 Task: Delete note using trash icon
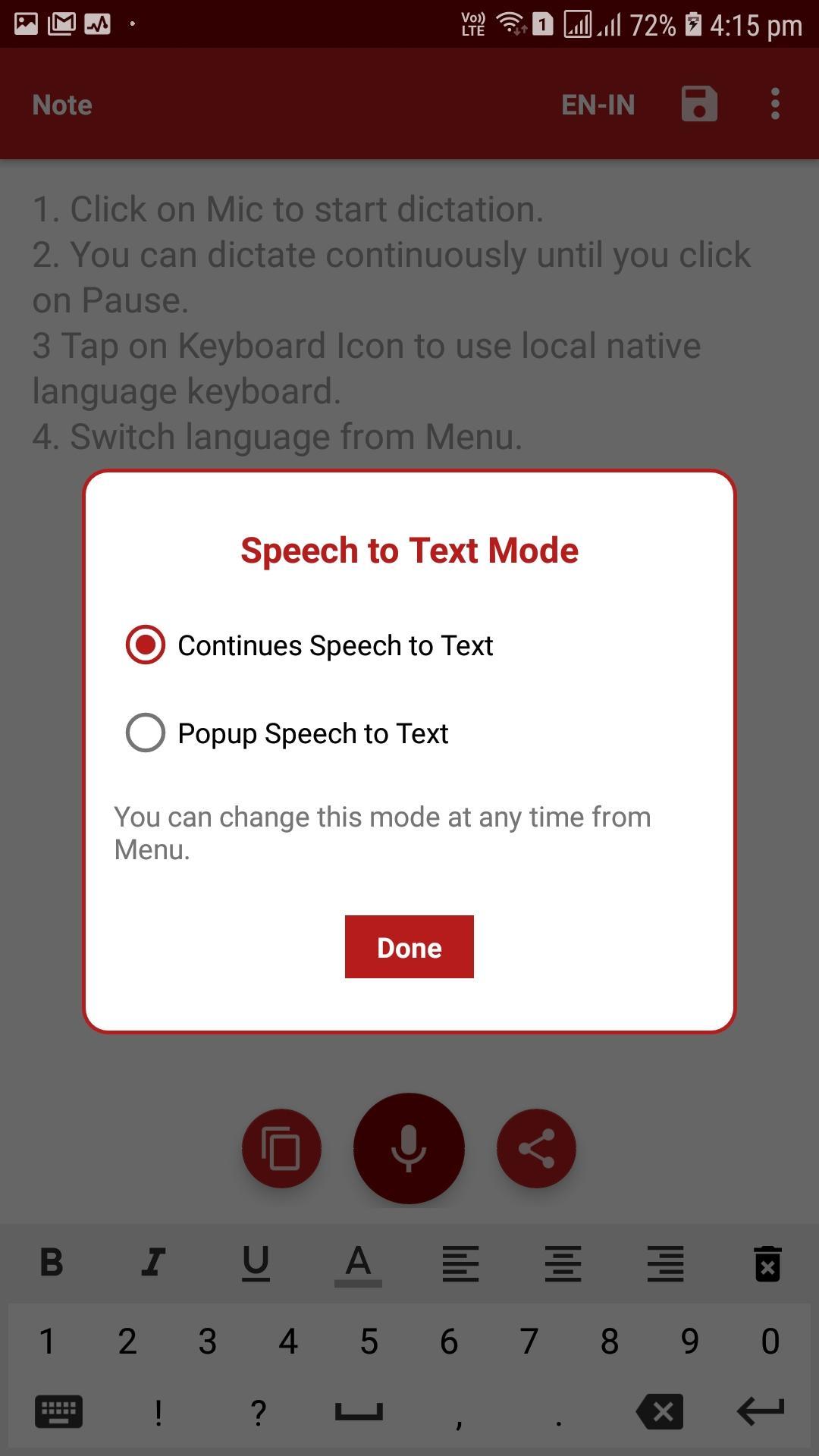coord(767,1263)
